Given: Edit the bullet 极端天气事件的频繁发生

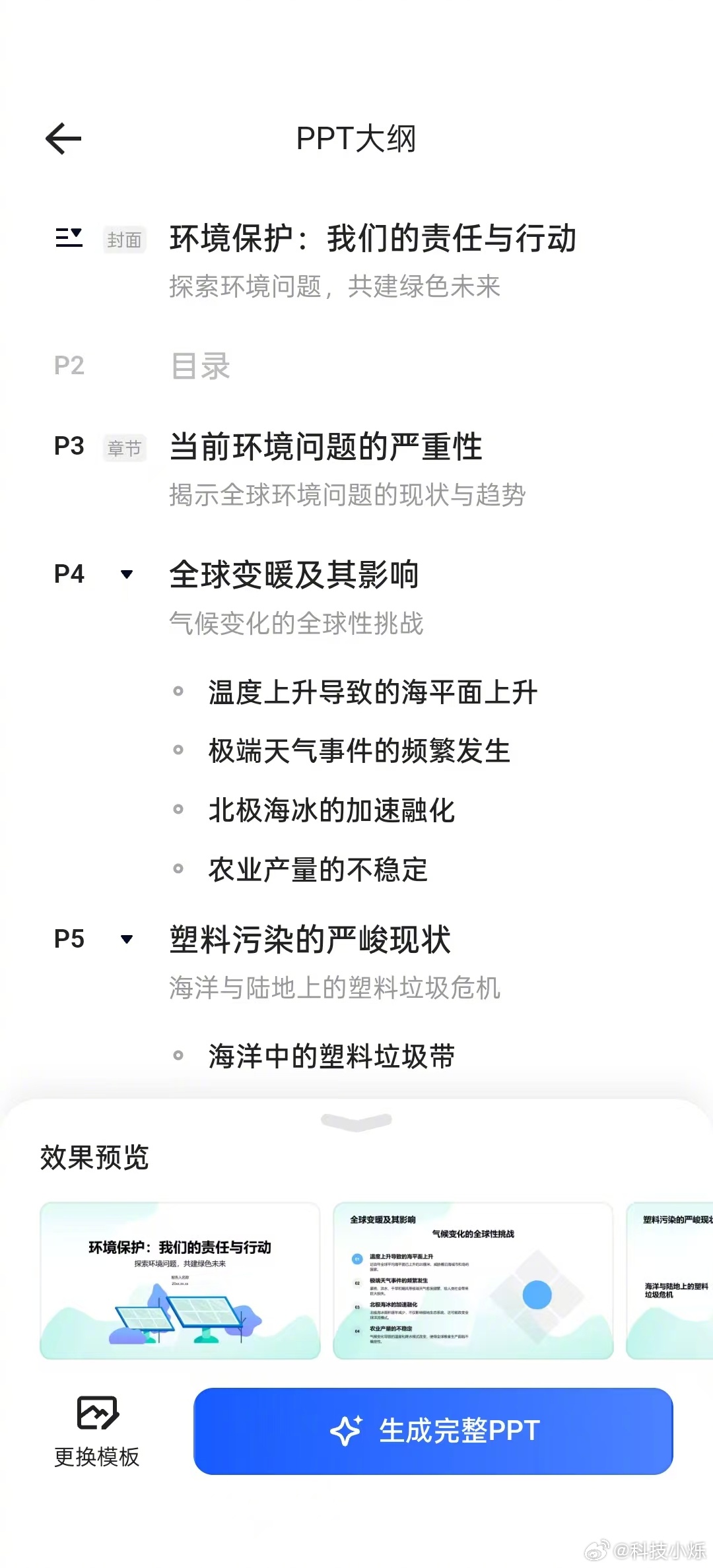Looking at the screenshot, I should point(360,751).
